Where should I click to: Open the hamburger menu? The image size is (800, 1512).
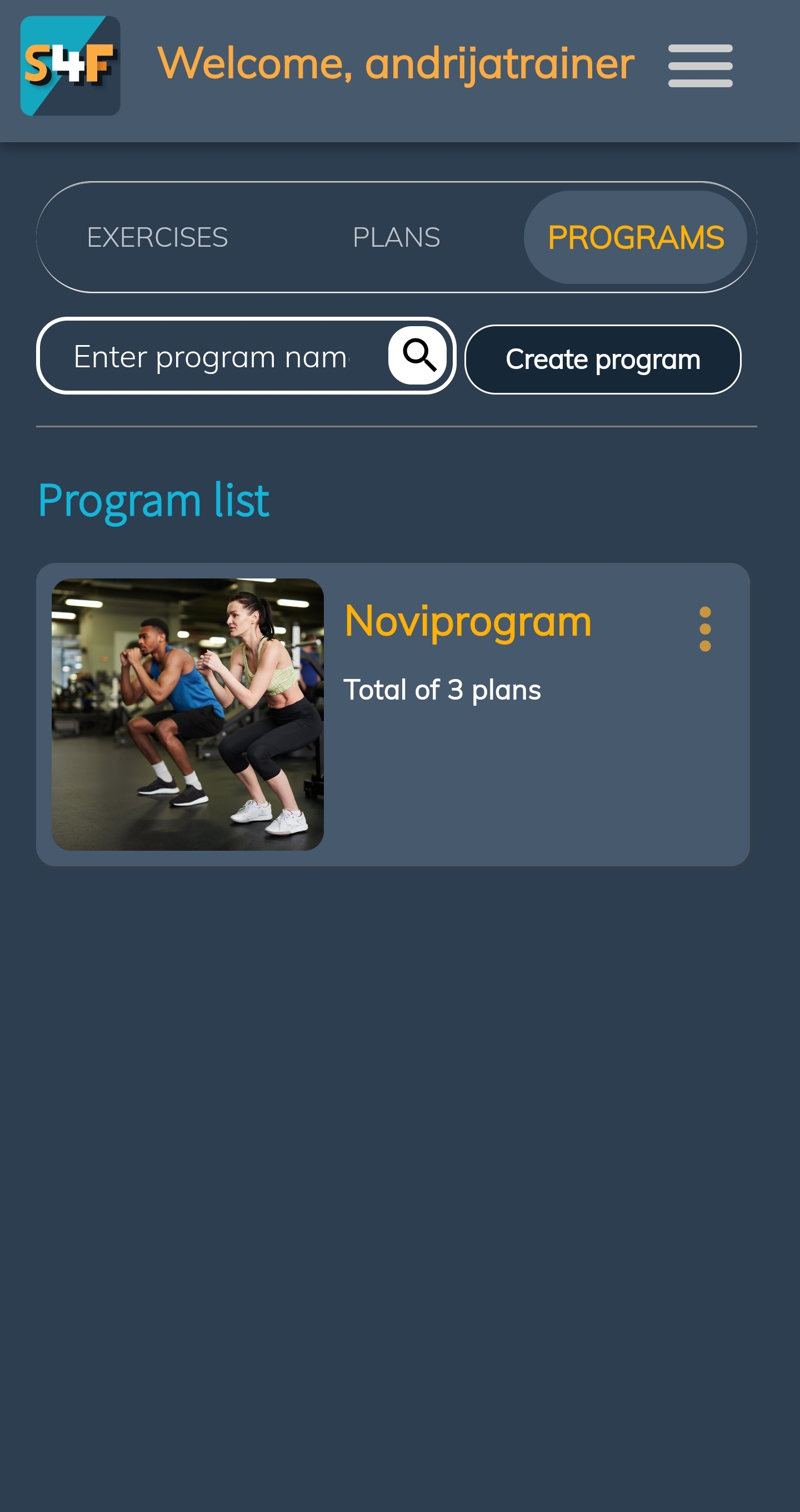click(x=700, y=66)
